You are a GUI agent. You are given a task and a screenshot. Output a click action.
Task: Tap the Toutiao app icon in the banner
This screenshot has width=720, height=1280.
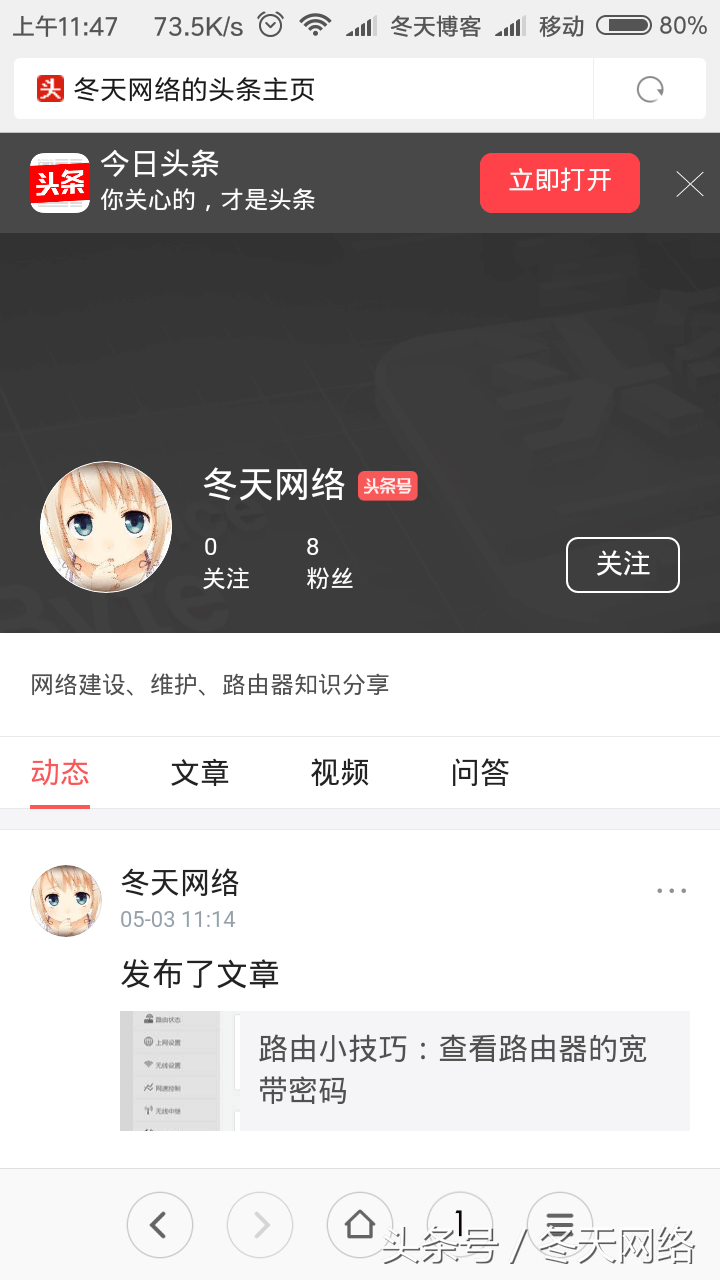[59, 182]
